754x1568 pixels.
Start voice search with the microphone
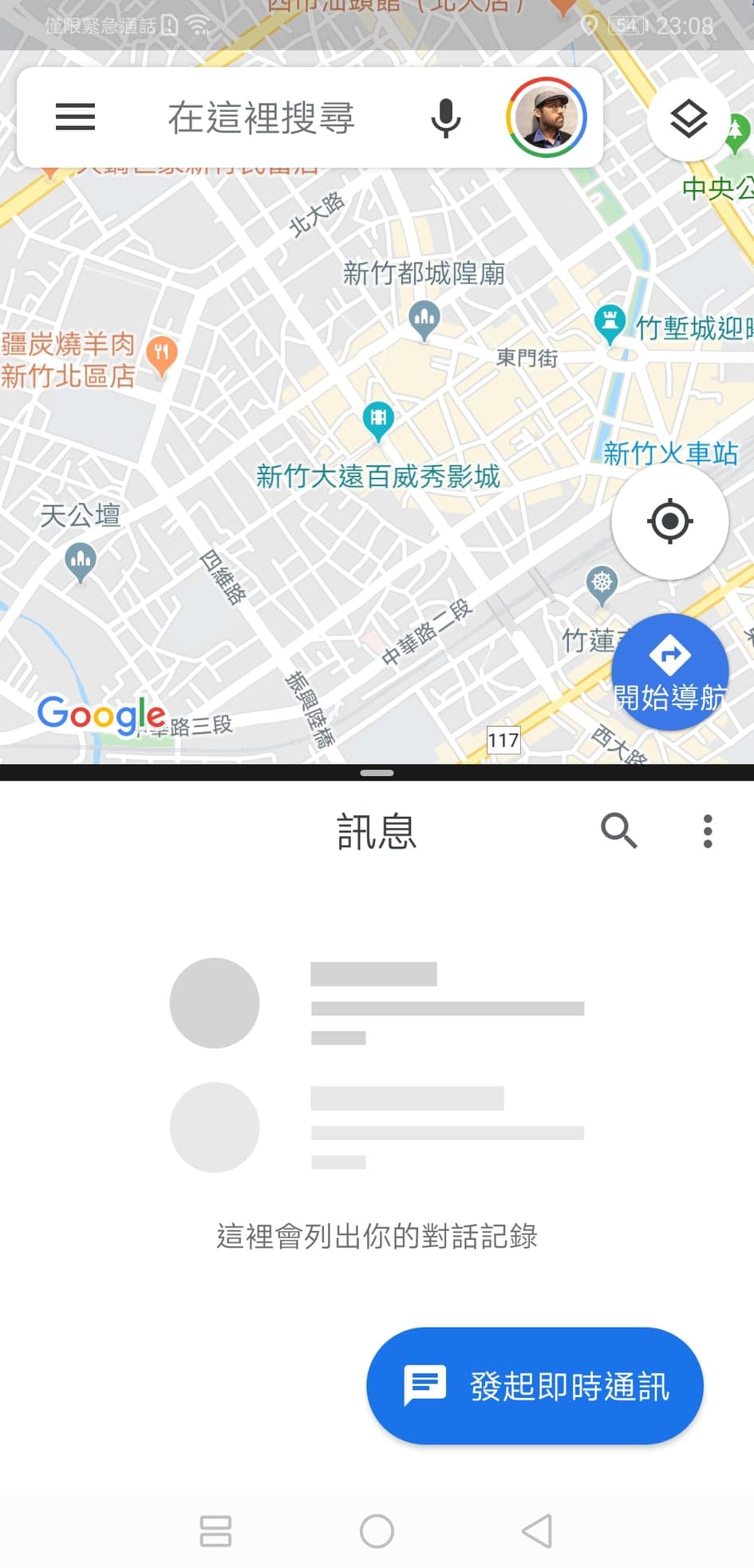pos(445,118)
